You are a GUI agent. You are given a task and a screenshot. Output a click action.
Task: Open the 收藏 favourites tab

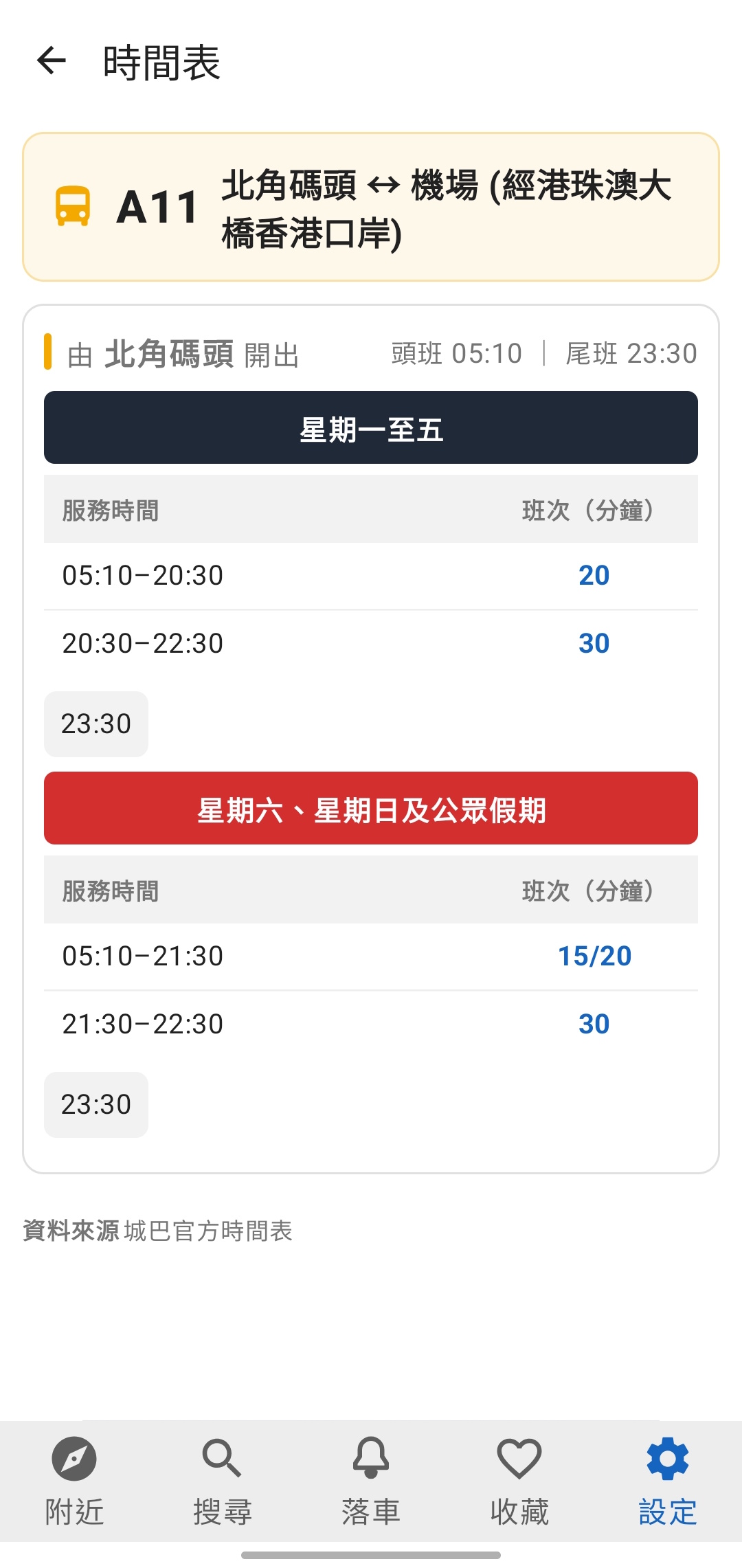coord(519,1481)
